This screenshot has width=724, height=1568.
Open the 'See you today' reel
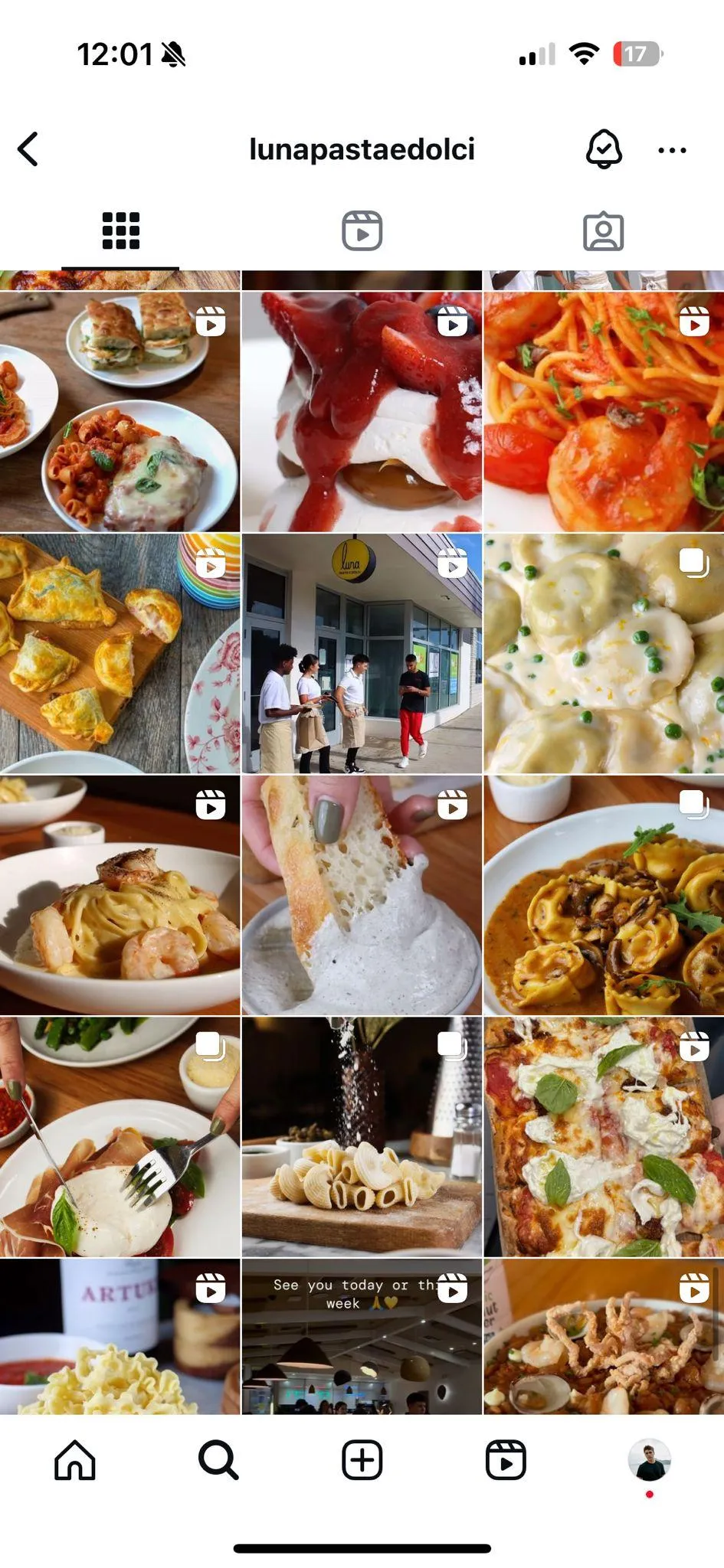point(362,1337)
